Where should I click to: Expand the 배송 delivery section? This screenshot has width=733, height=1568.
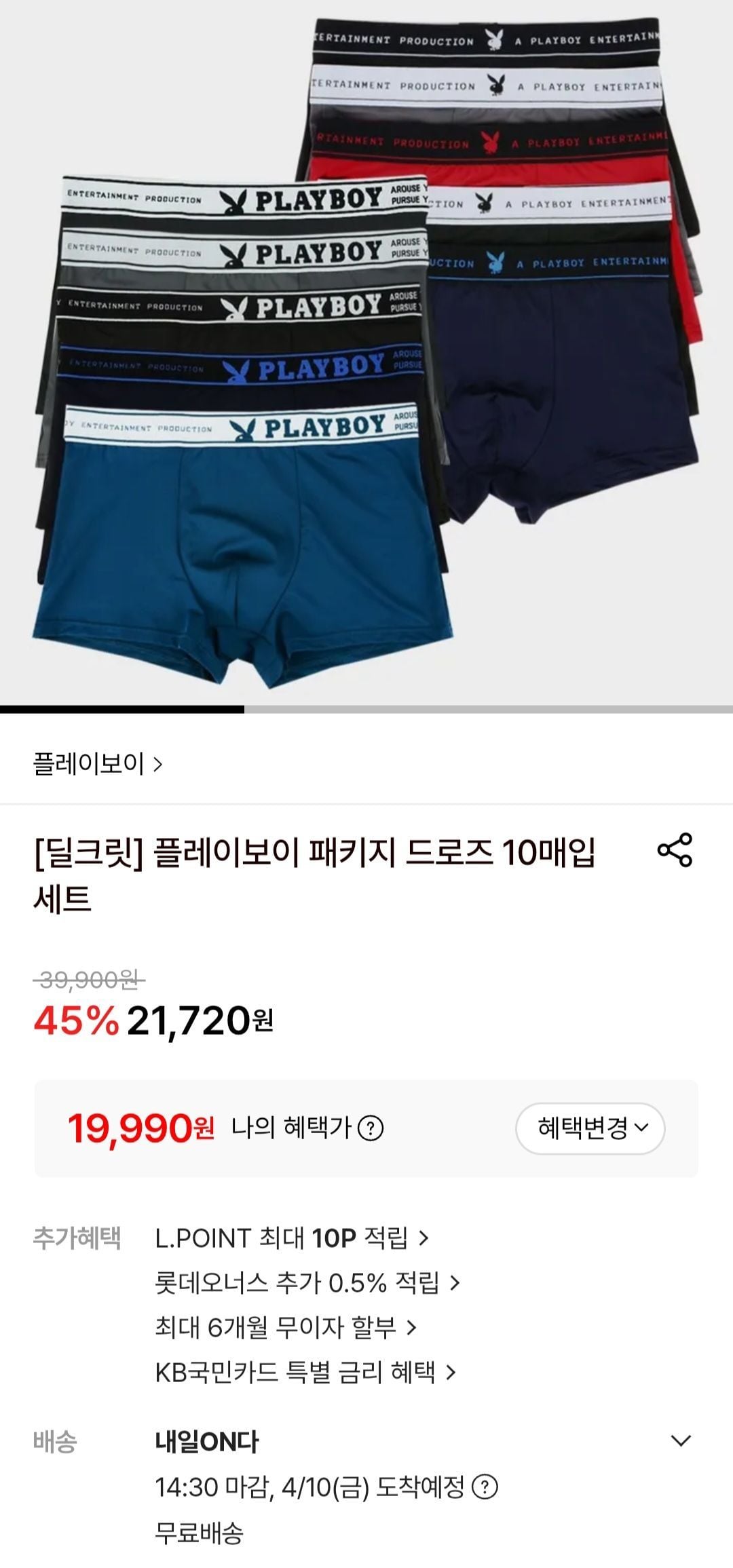click(680, 1440)
